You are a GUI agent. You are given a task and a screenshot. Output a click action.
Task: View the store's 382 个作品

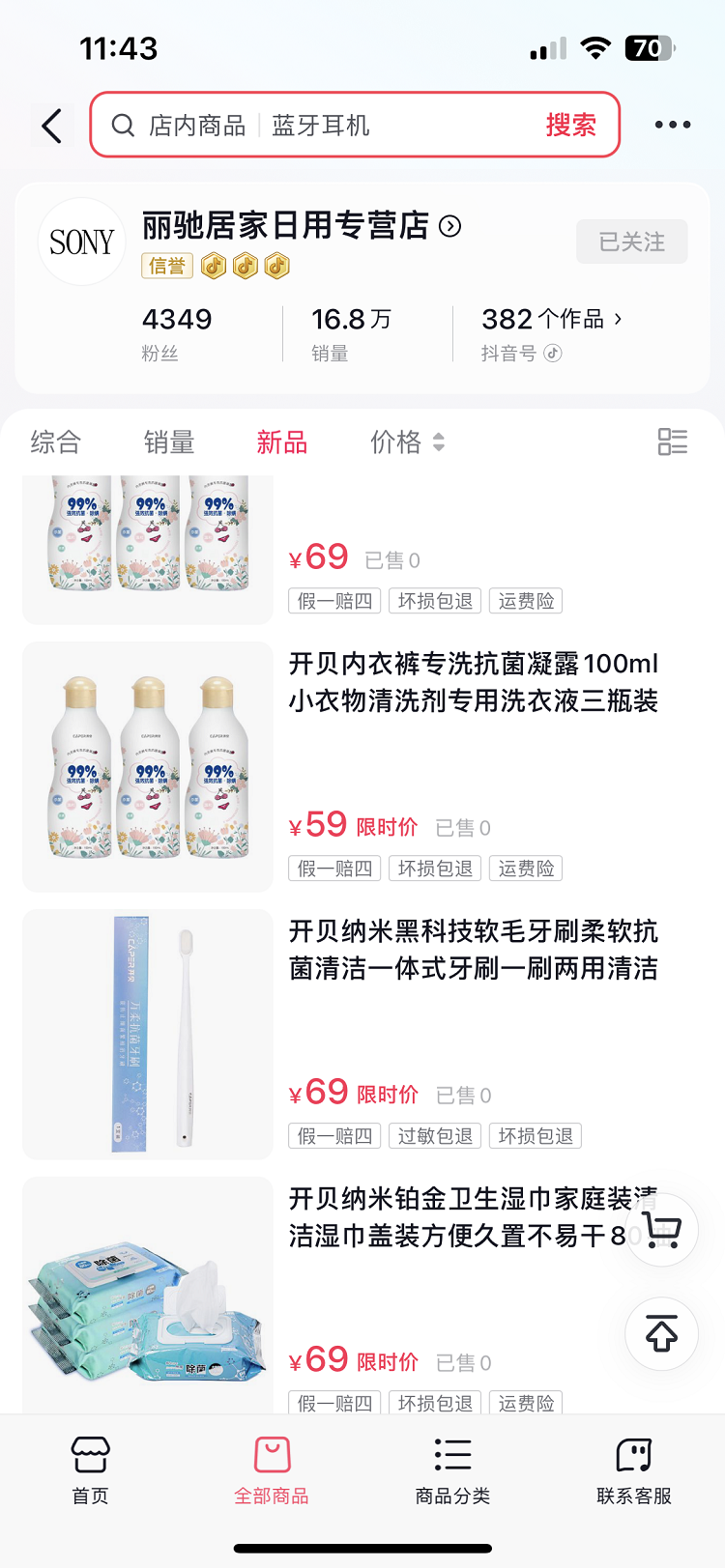pyautogui.click(x=551, y=320)
